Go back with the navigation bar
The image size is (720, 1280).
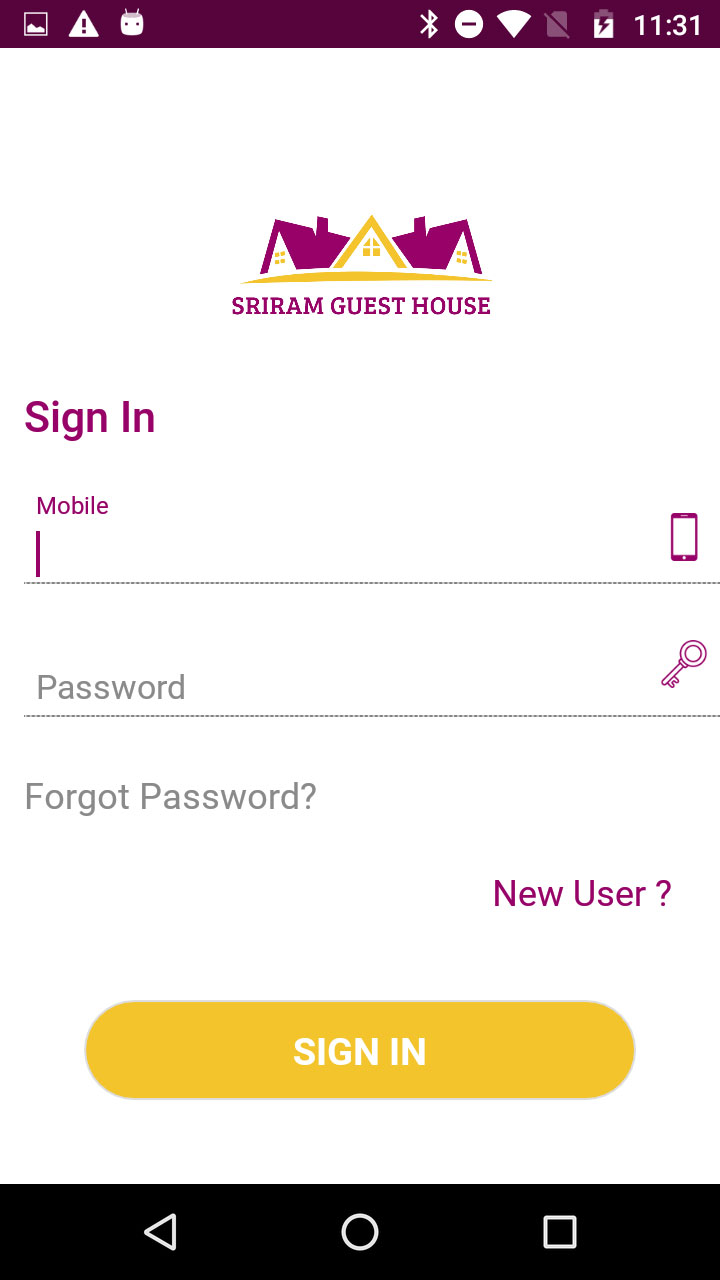point(160,1232)
